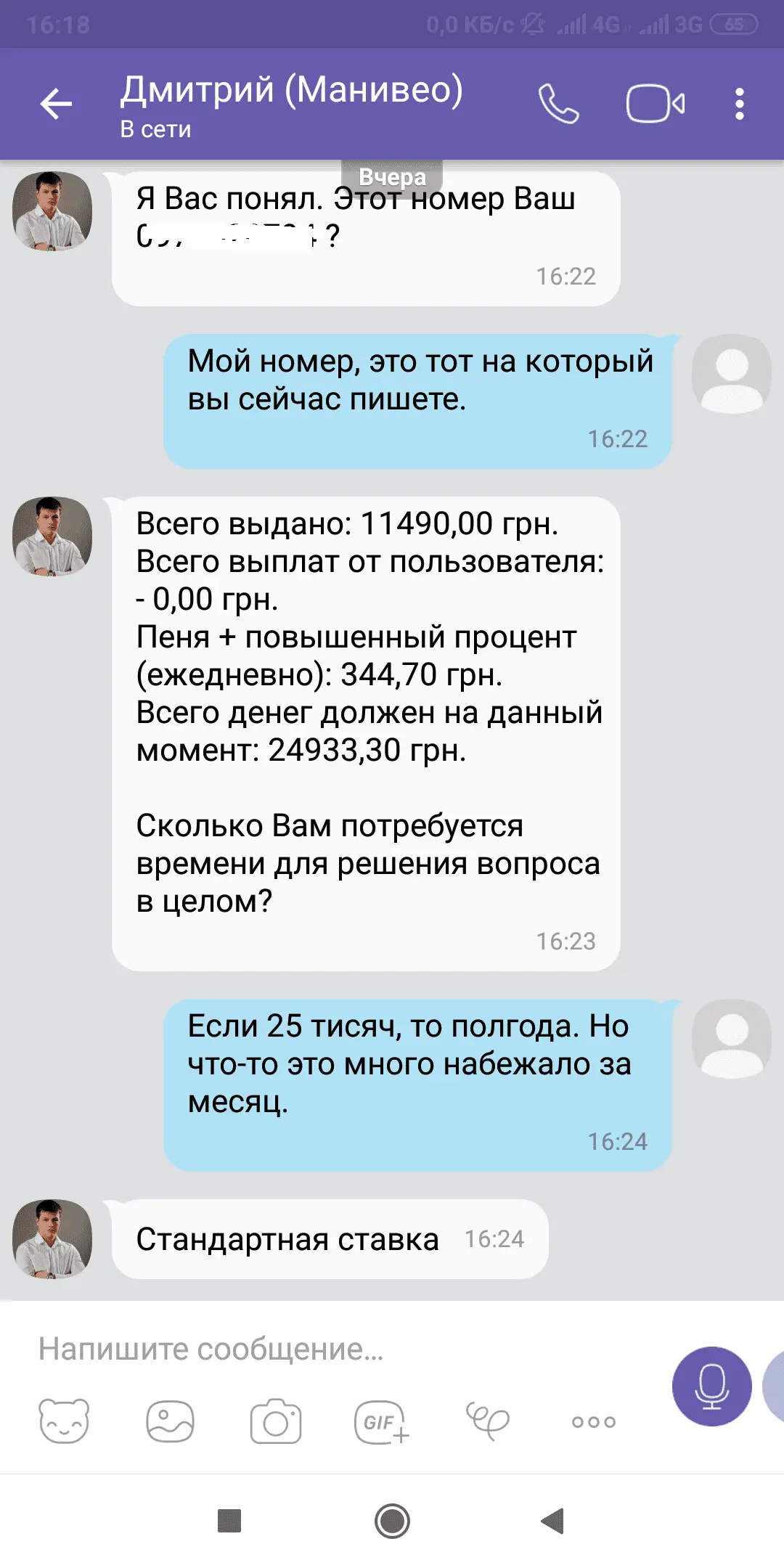
Task: Open contact info via Дмитрий (Манивео) title
Action: (291, 104)
